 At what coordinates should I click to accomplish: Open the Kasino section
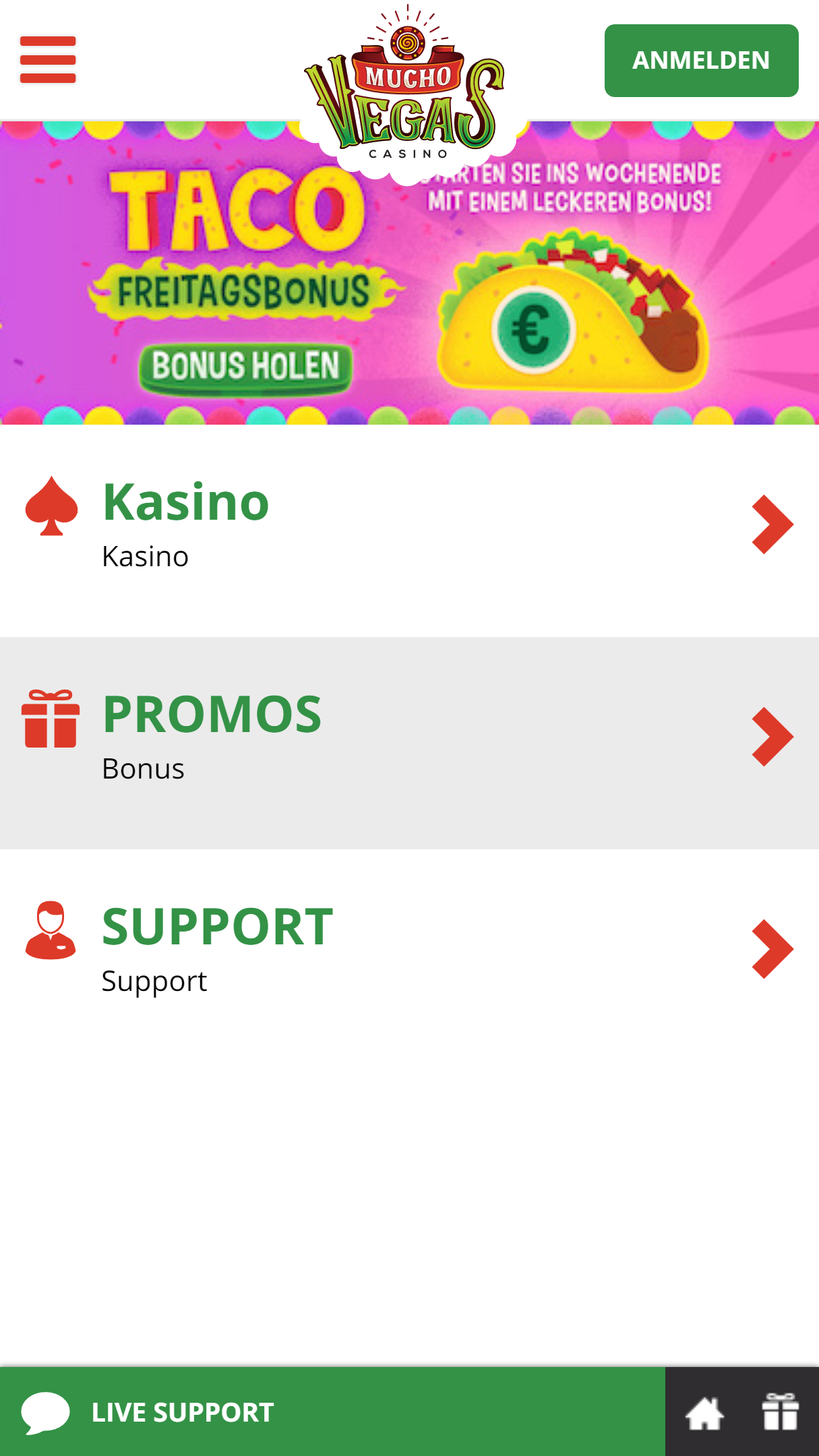click(409, 530)
